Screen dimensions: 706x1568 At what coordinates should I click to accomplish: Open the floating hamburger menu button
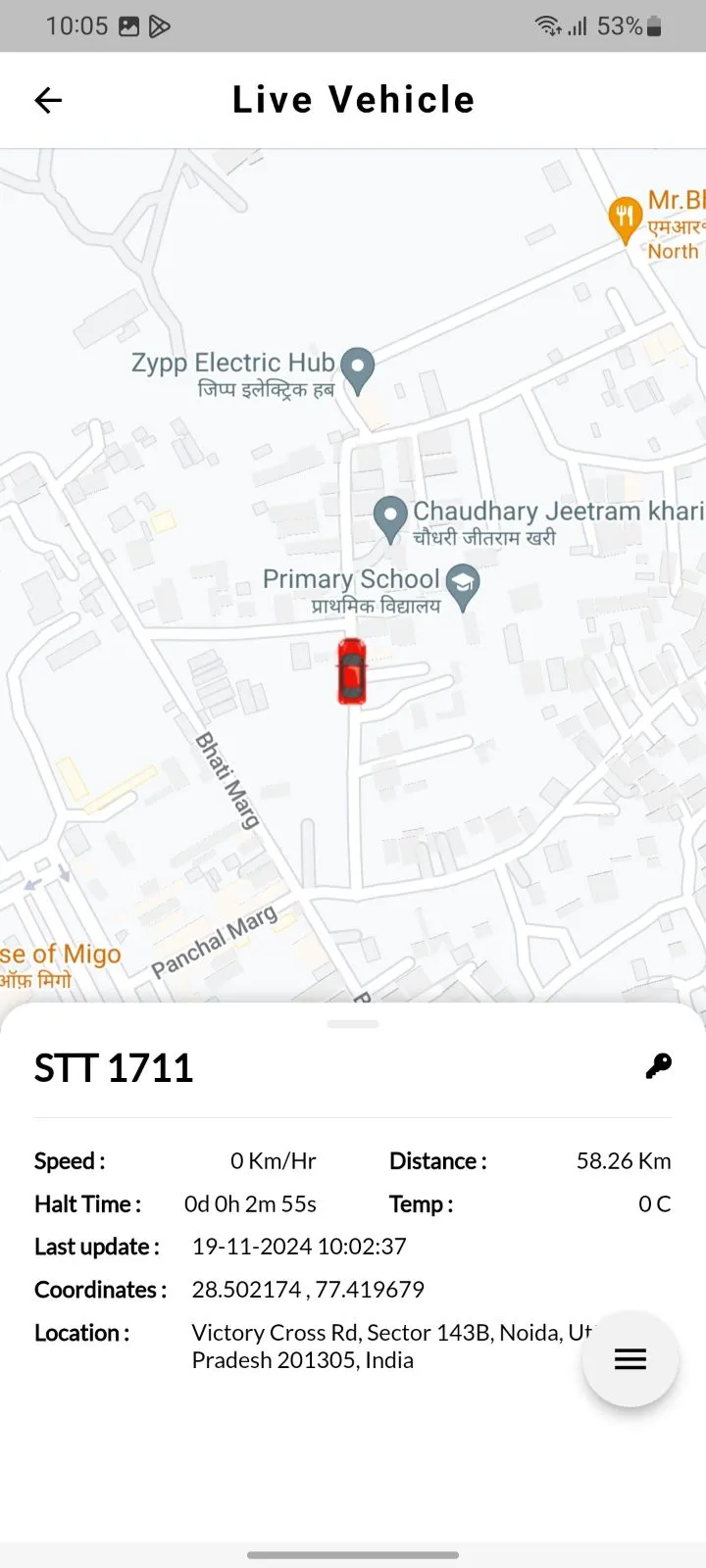pos(630,1359)
